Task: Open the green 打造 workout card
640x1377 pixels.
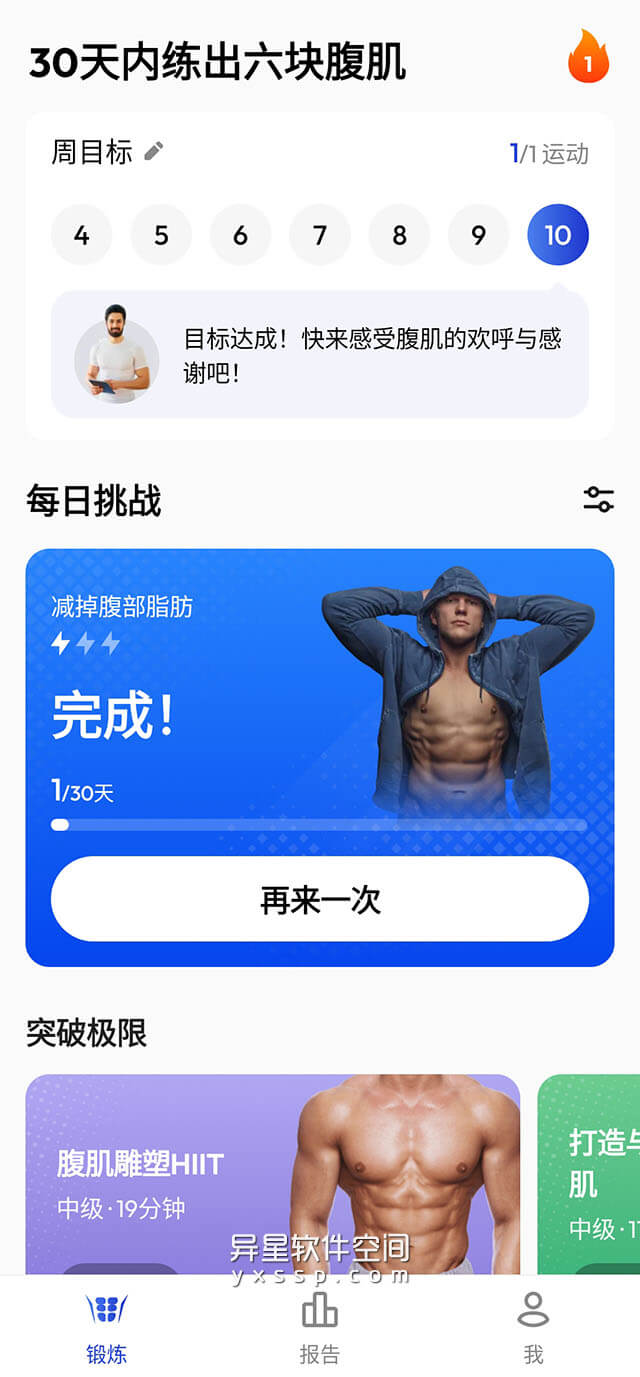Action: point(590,1175)
